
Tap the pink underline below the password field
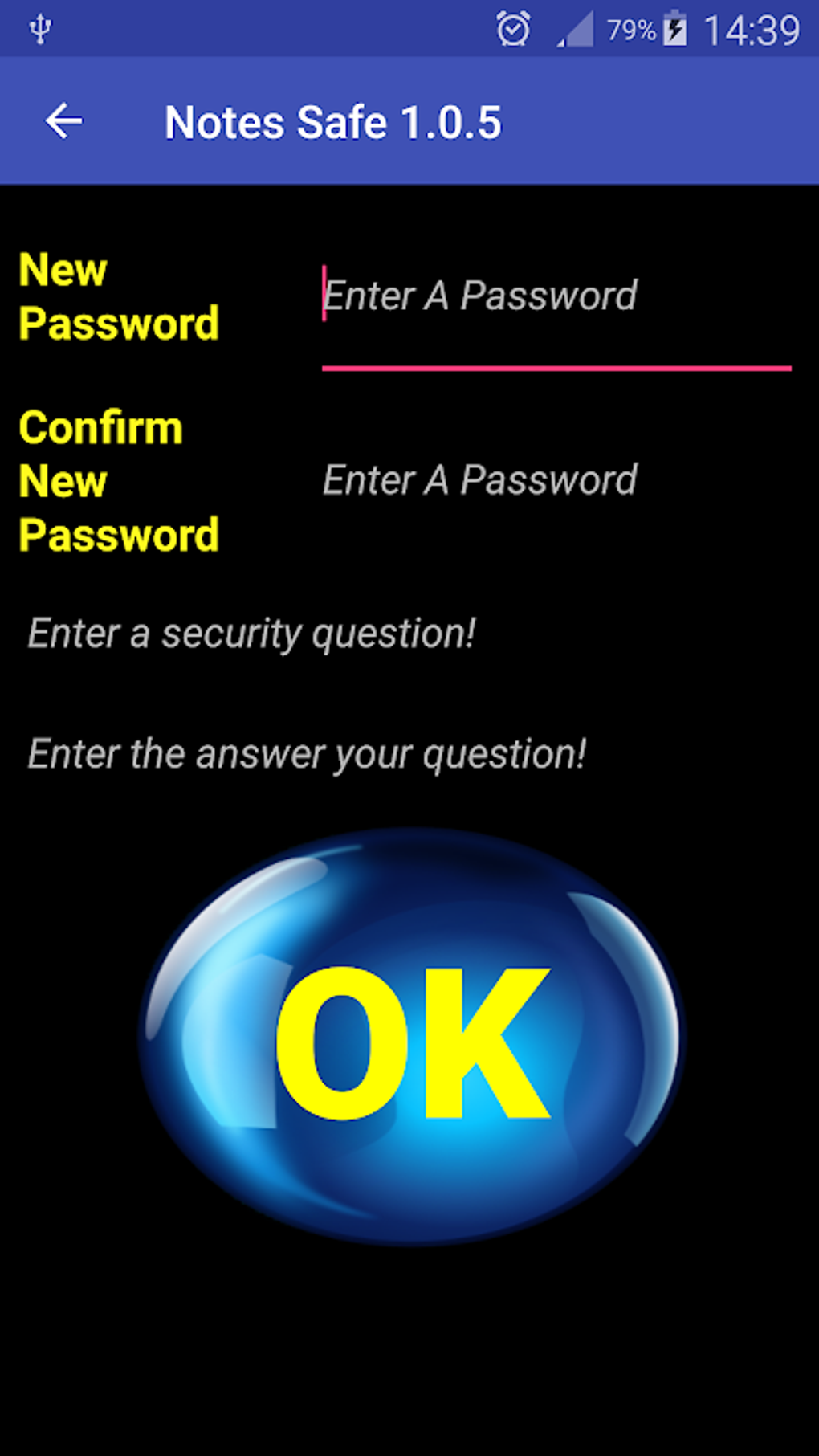554,367
